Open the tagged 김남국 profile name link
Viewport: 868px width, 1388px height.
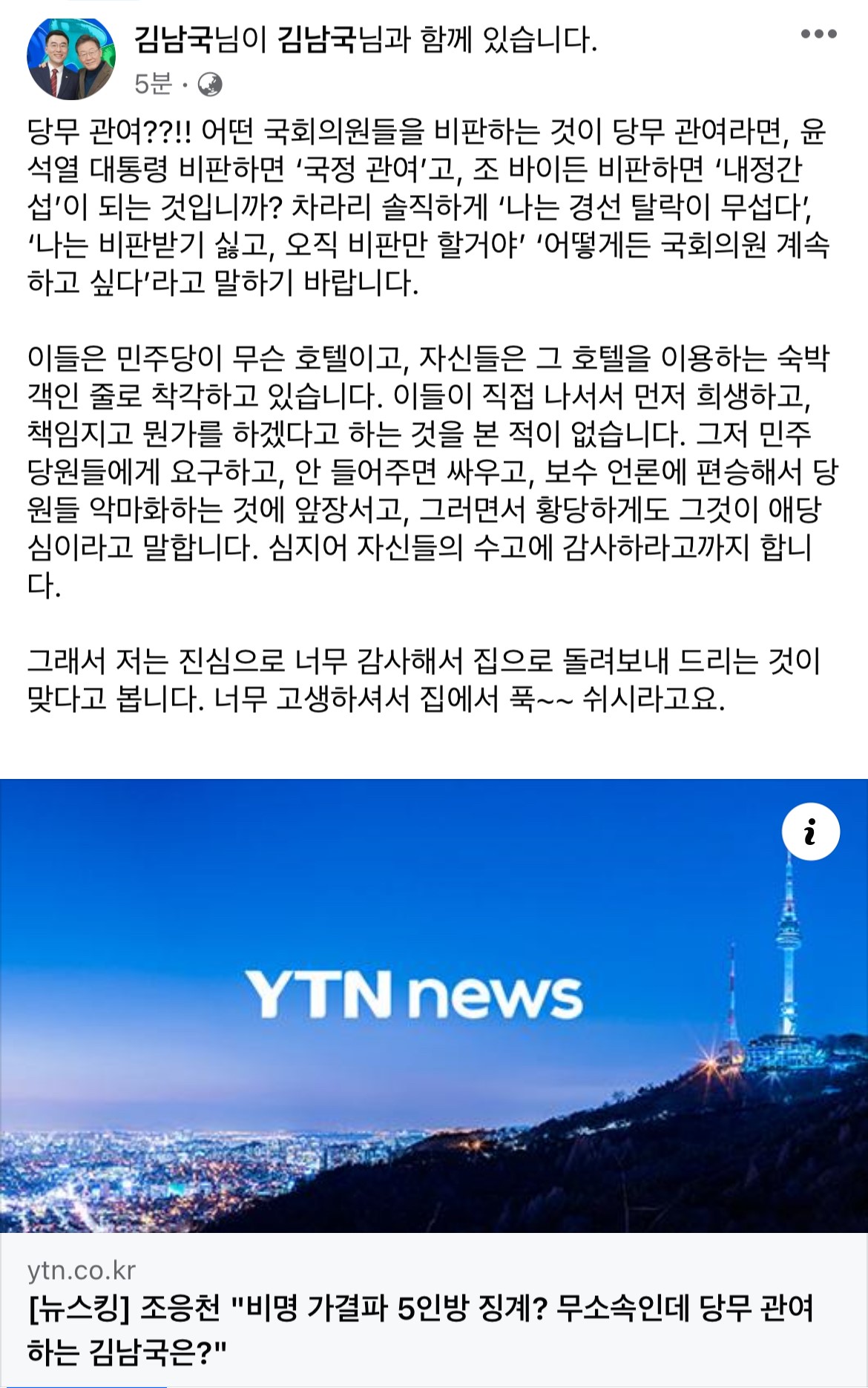click(318, 39)
